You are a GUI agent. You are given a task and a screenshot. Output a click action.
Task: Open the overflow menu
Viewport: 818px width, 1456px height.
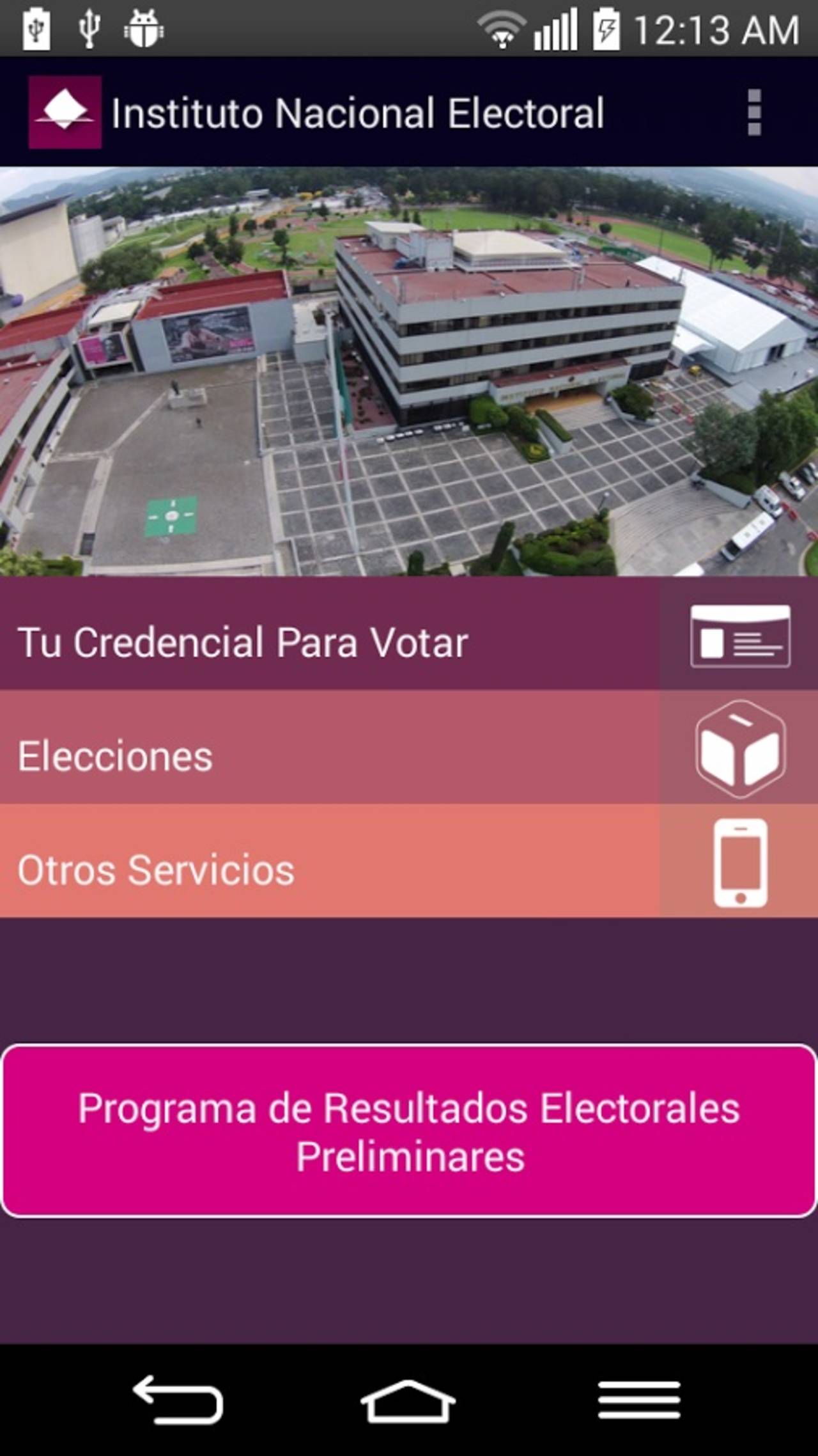[754, 113]
